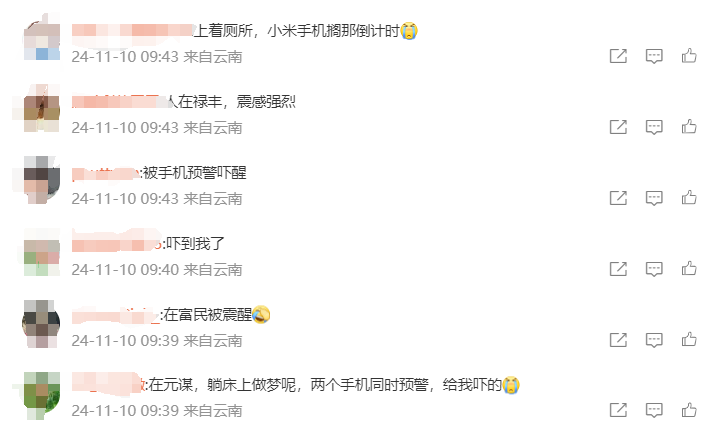Reply to the 小米手机倒计时 comment
The image size is (714, 444).
pos(654,56)
